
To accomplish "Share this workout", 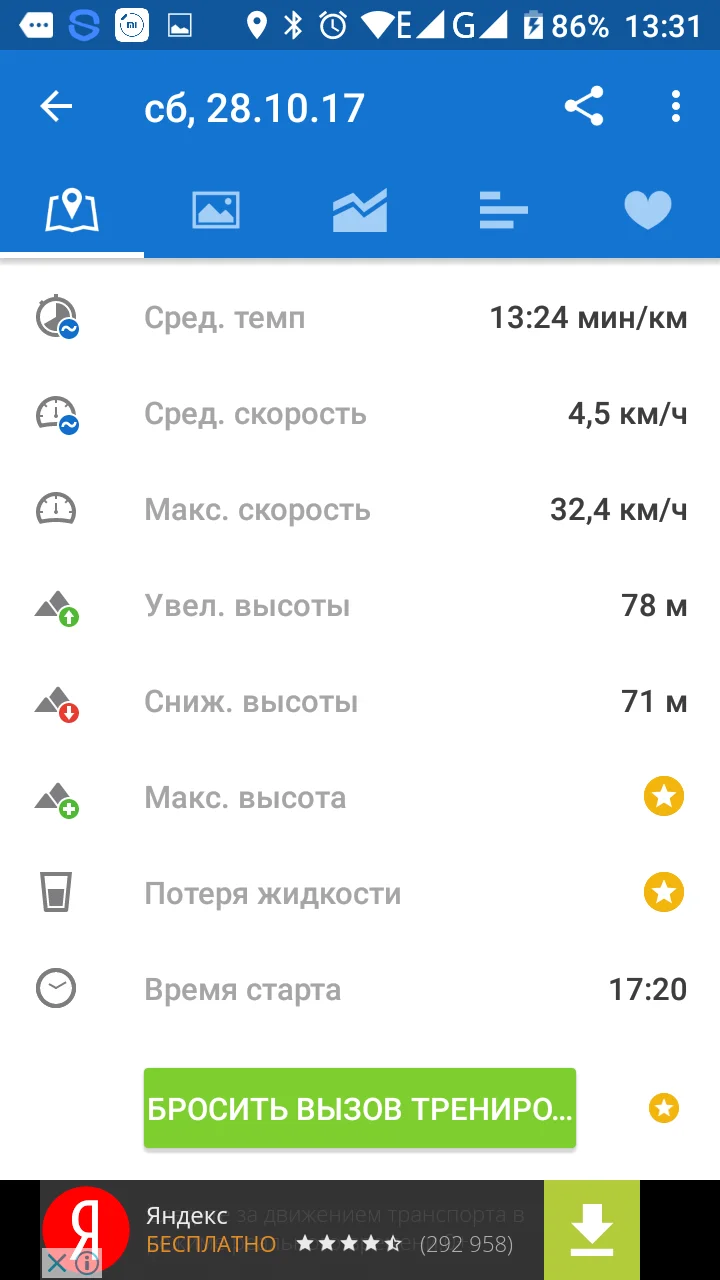I will coord(584,107).
